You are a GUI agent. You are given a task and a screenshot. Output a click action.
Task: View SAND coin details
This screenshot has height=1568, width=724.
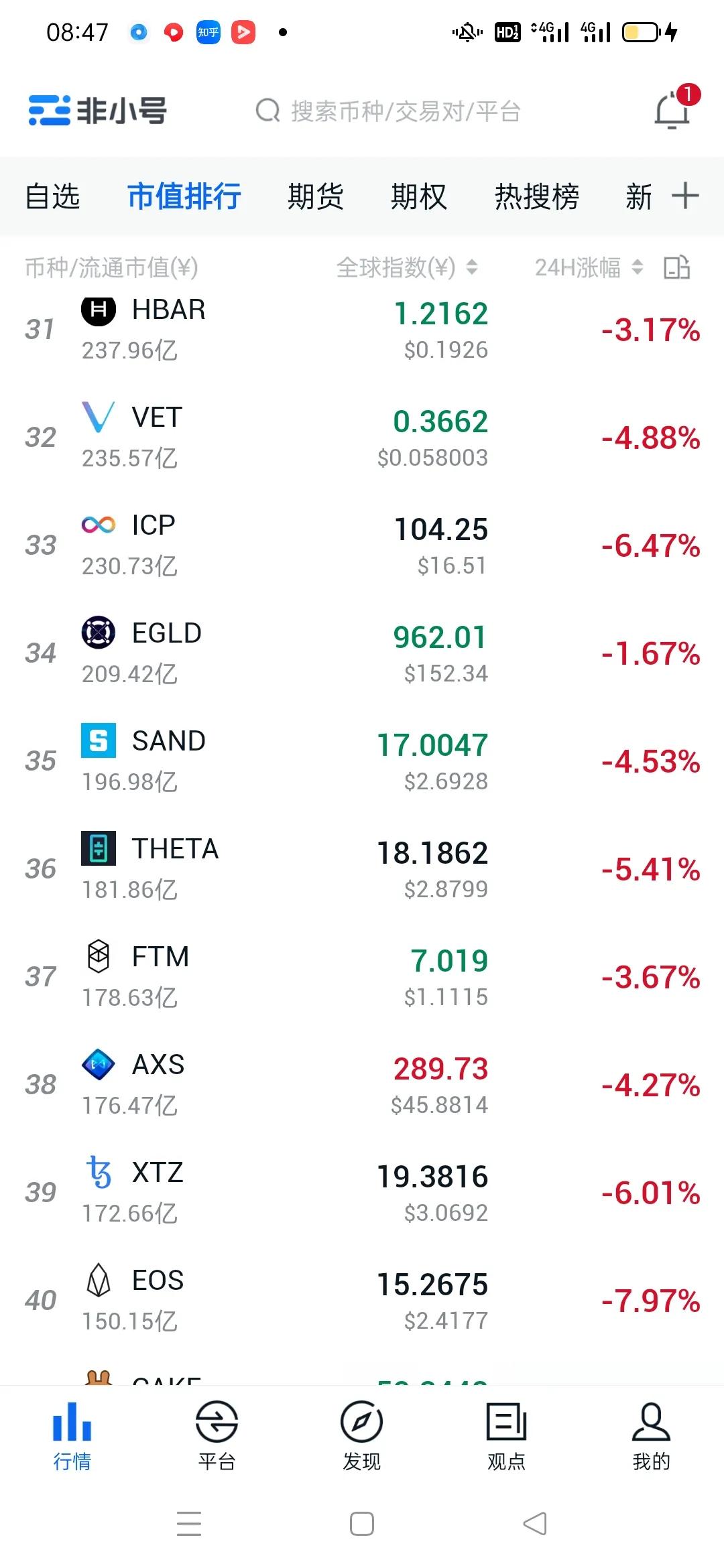point(362,761)
